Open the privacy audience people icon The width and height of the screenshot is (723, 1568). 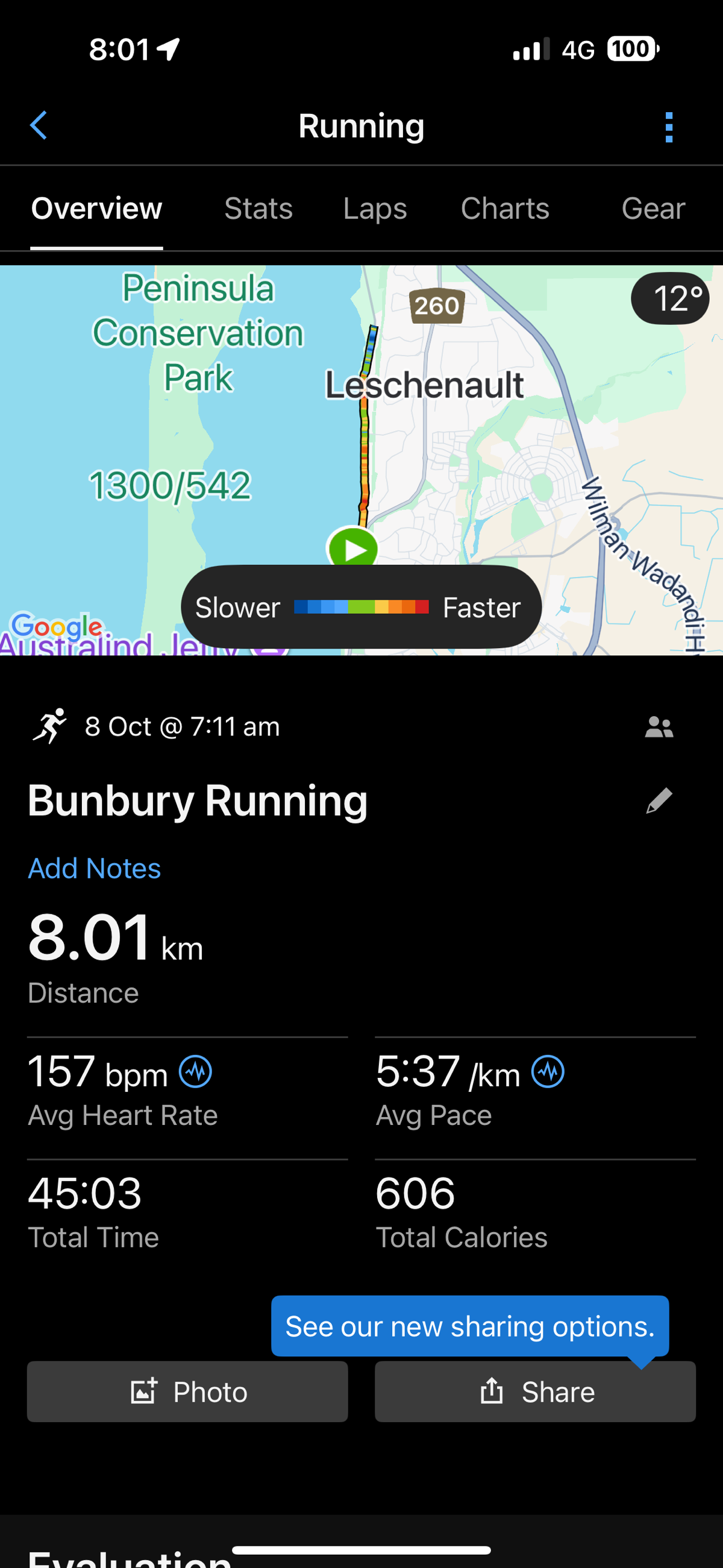click(x=659, y=727)
